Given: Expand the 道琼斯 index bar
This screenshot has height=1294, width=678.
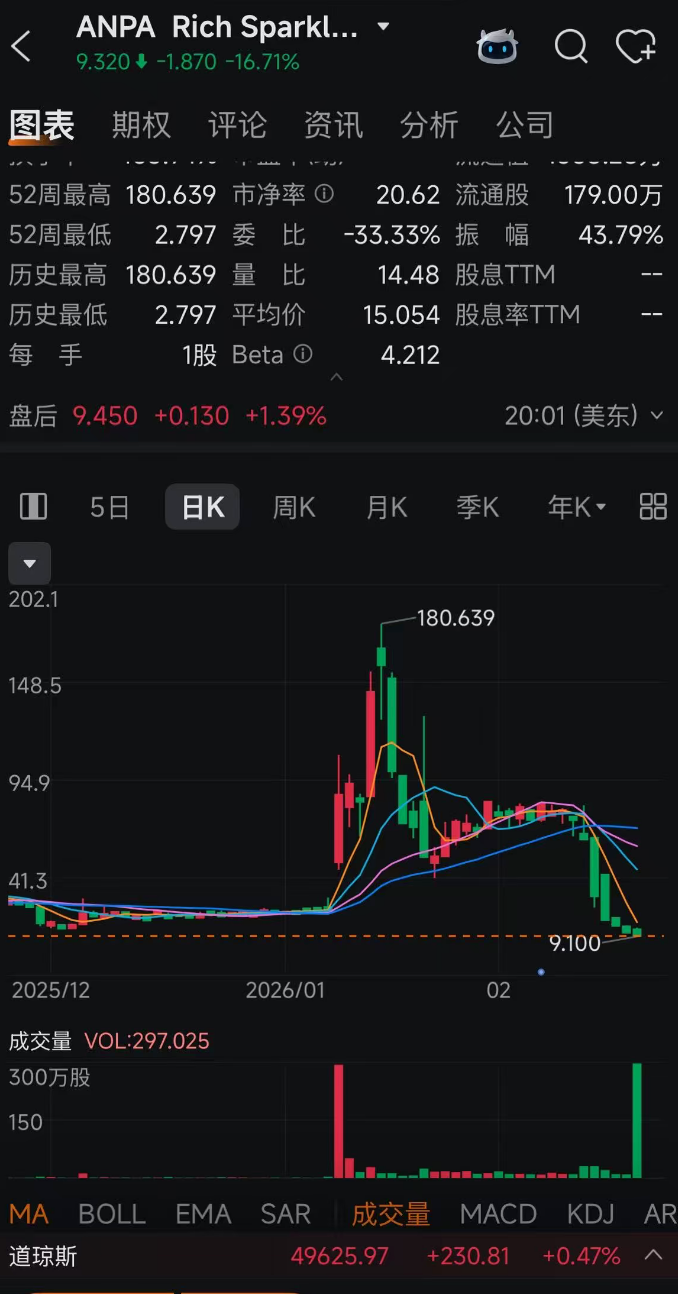Looking at the screenshot, I should (653, 1255).
